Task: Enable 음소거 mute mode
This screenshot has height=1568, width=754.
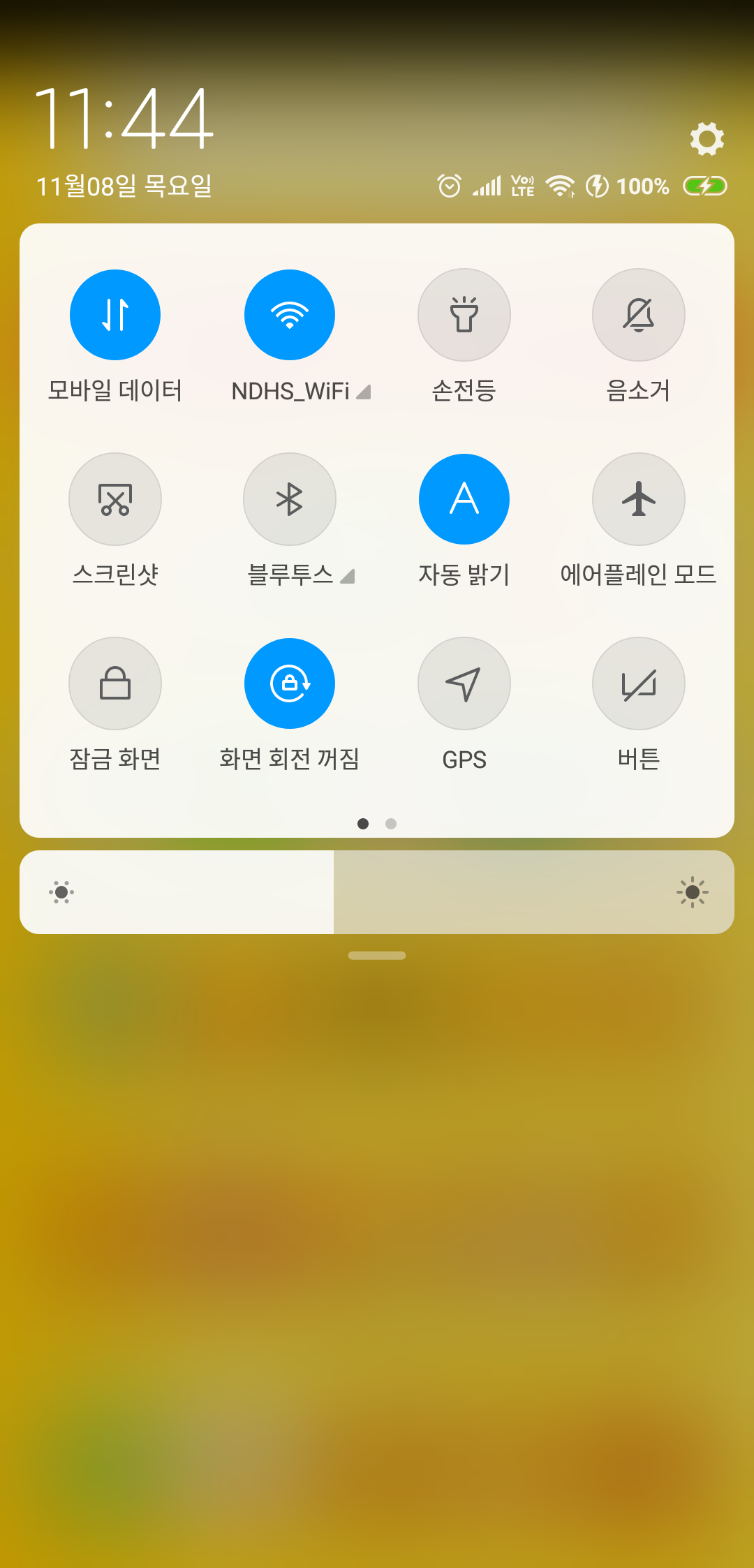Action: [639, 315]
